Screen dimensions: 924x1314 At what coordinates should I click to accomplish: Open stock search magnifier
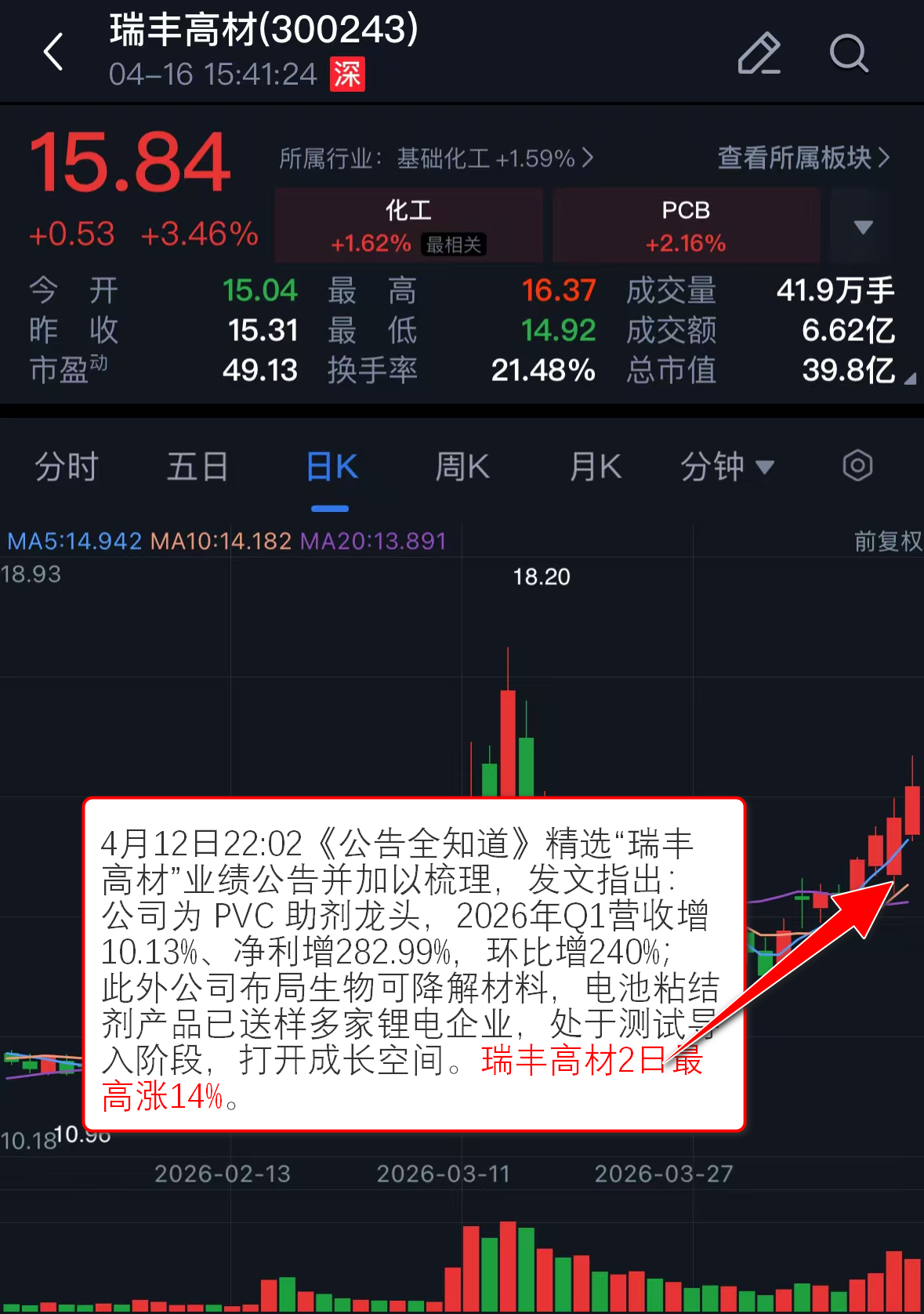[x=849, y=53]
